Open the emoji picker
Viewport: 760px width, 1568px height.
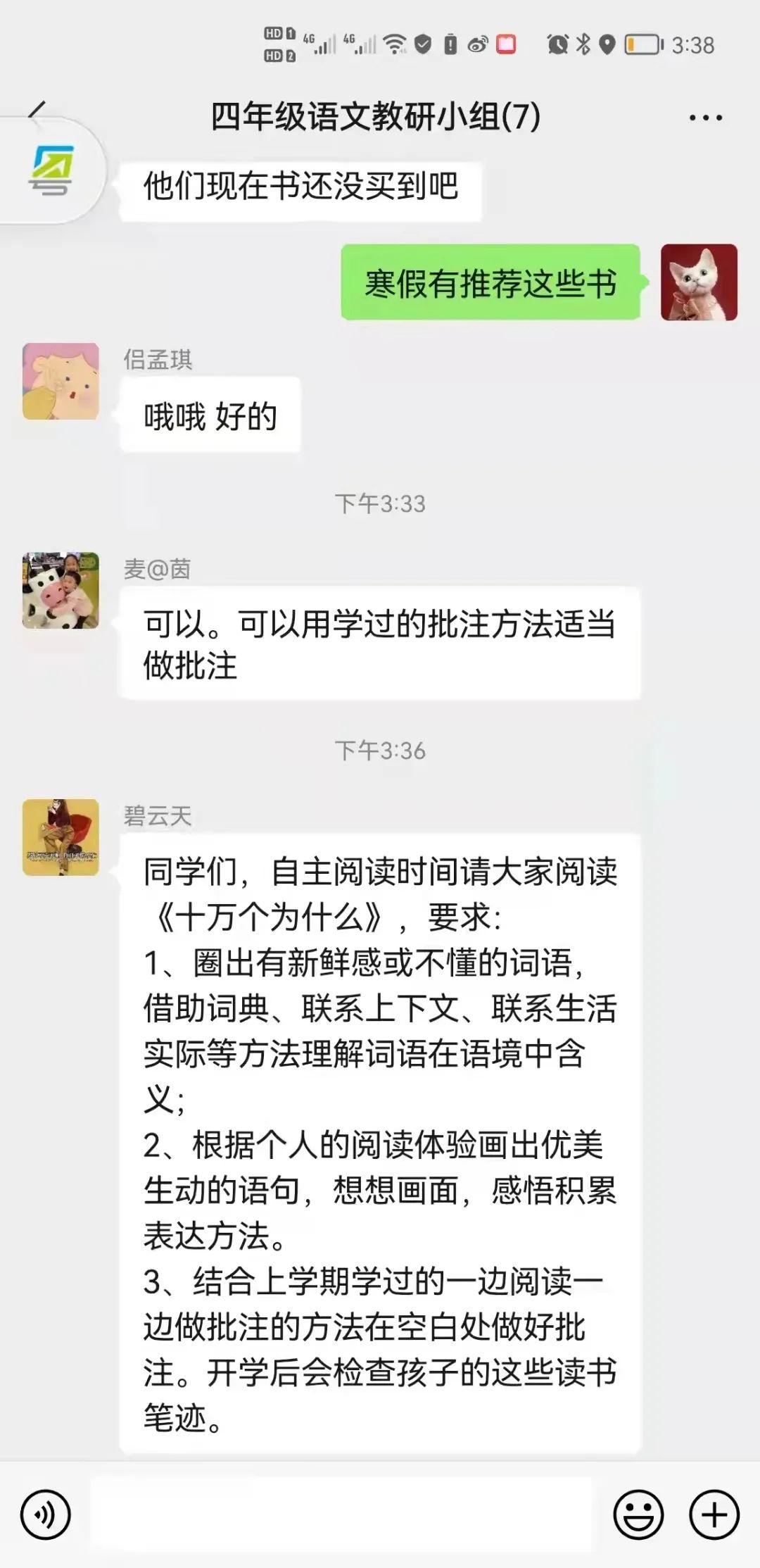(x=638, y=1514)
